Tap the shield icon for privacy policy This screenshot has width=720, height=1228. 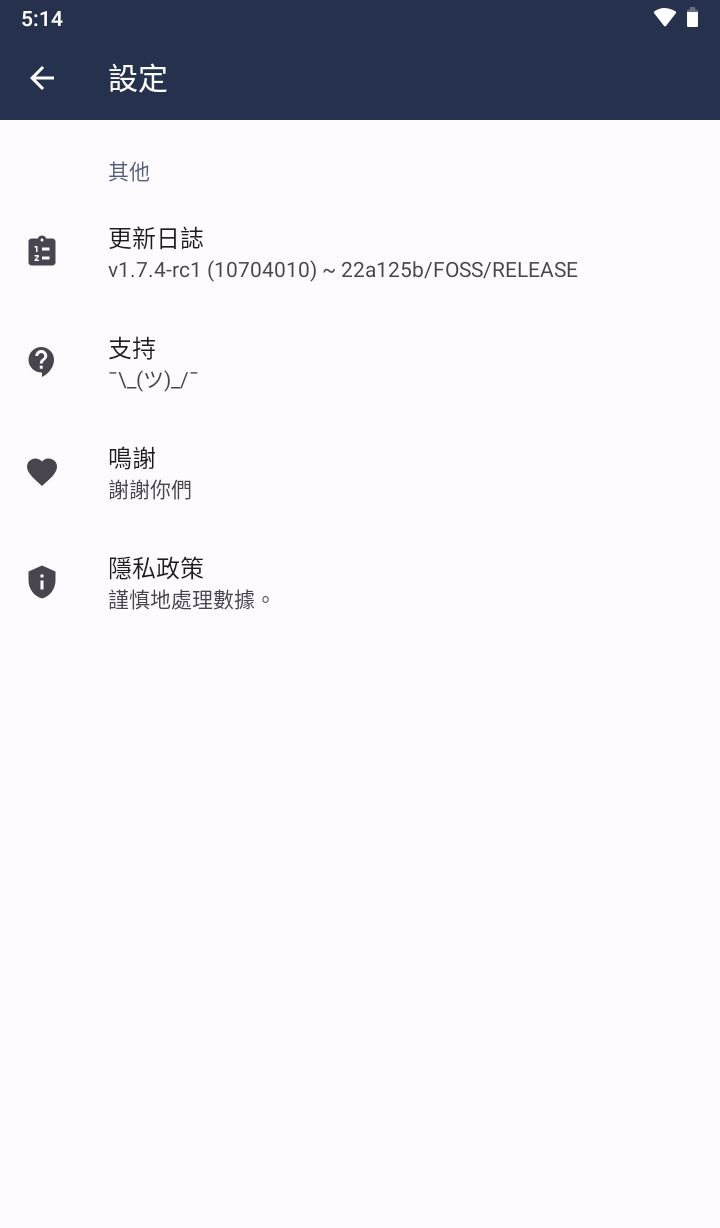click(x=41, y=581)
